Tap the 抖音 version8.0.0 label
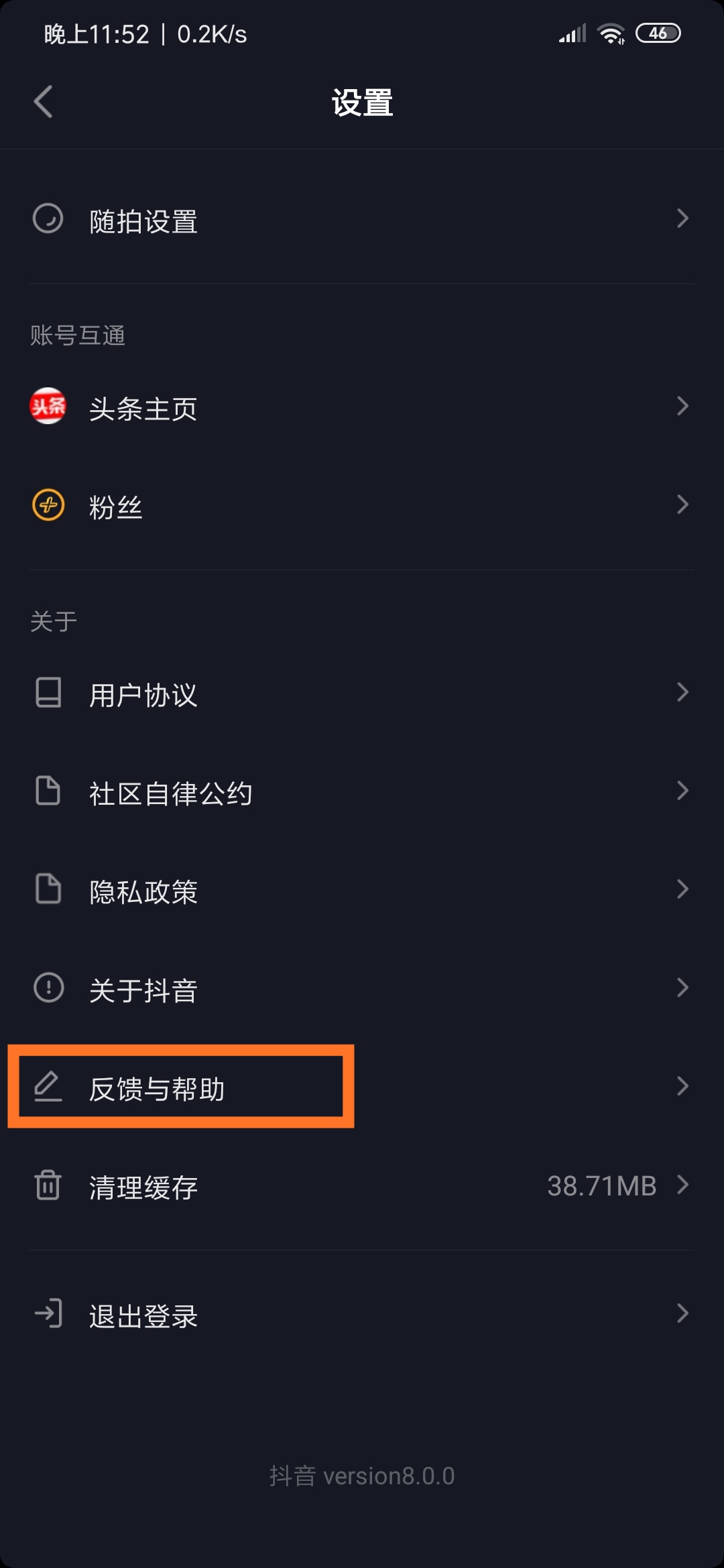This screenshot has height=1568, width=724. (362, 1475)
